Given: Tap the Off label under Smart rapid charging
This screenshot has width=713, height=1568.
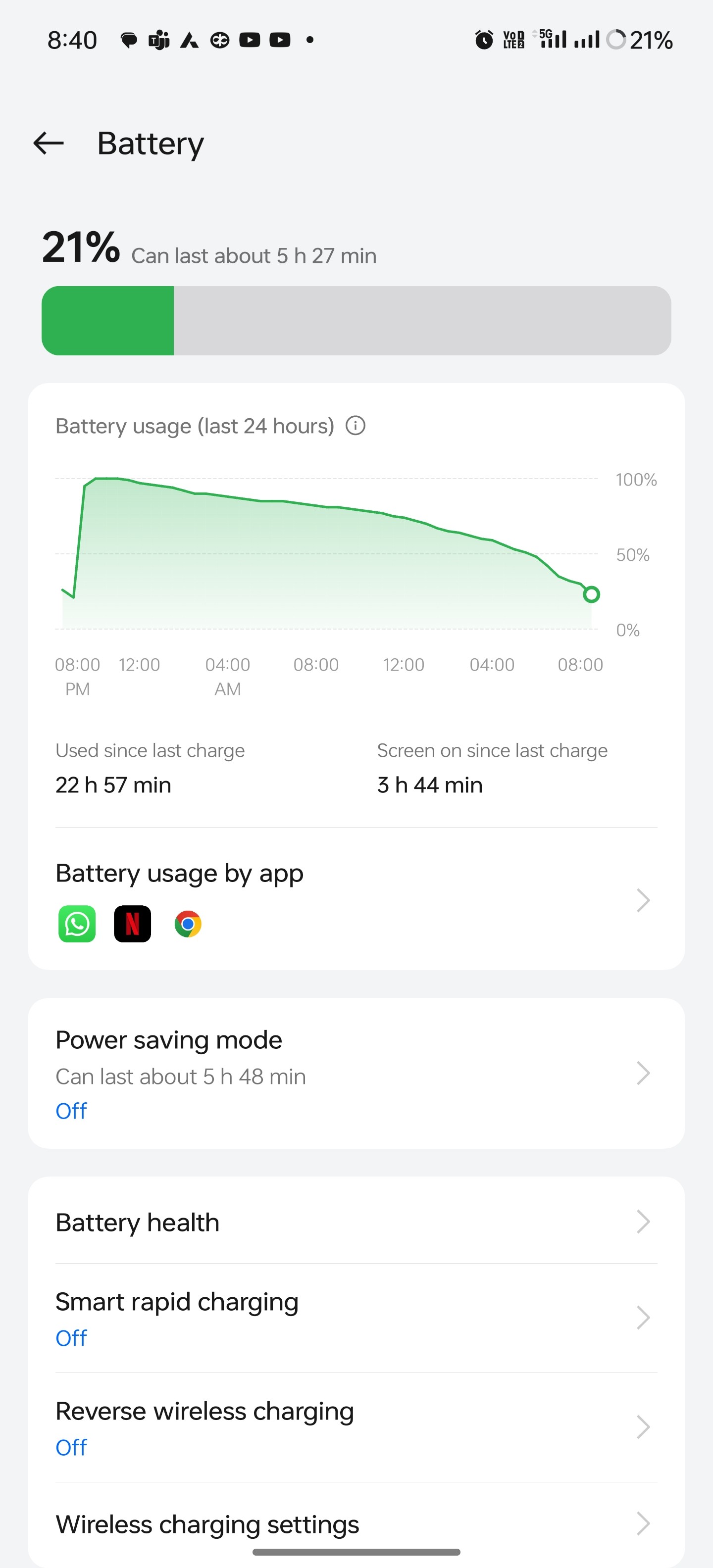Looking at the screenshot, I should point(71,1337).
